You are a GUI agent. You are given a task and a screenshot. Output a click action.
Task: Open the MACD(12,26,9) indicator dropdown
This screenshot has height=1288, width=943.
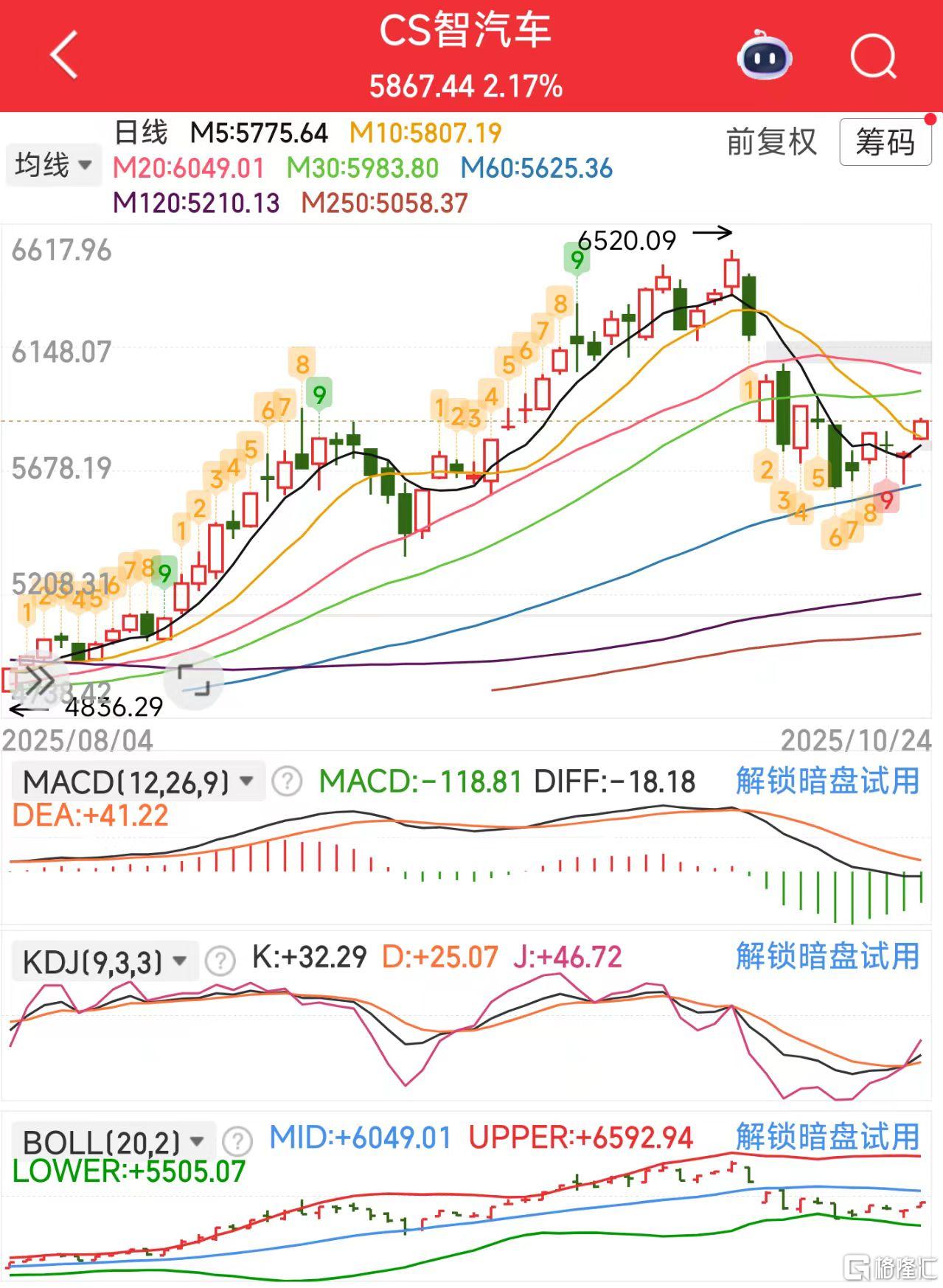coord(138,781)
